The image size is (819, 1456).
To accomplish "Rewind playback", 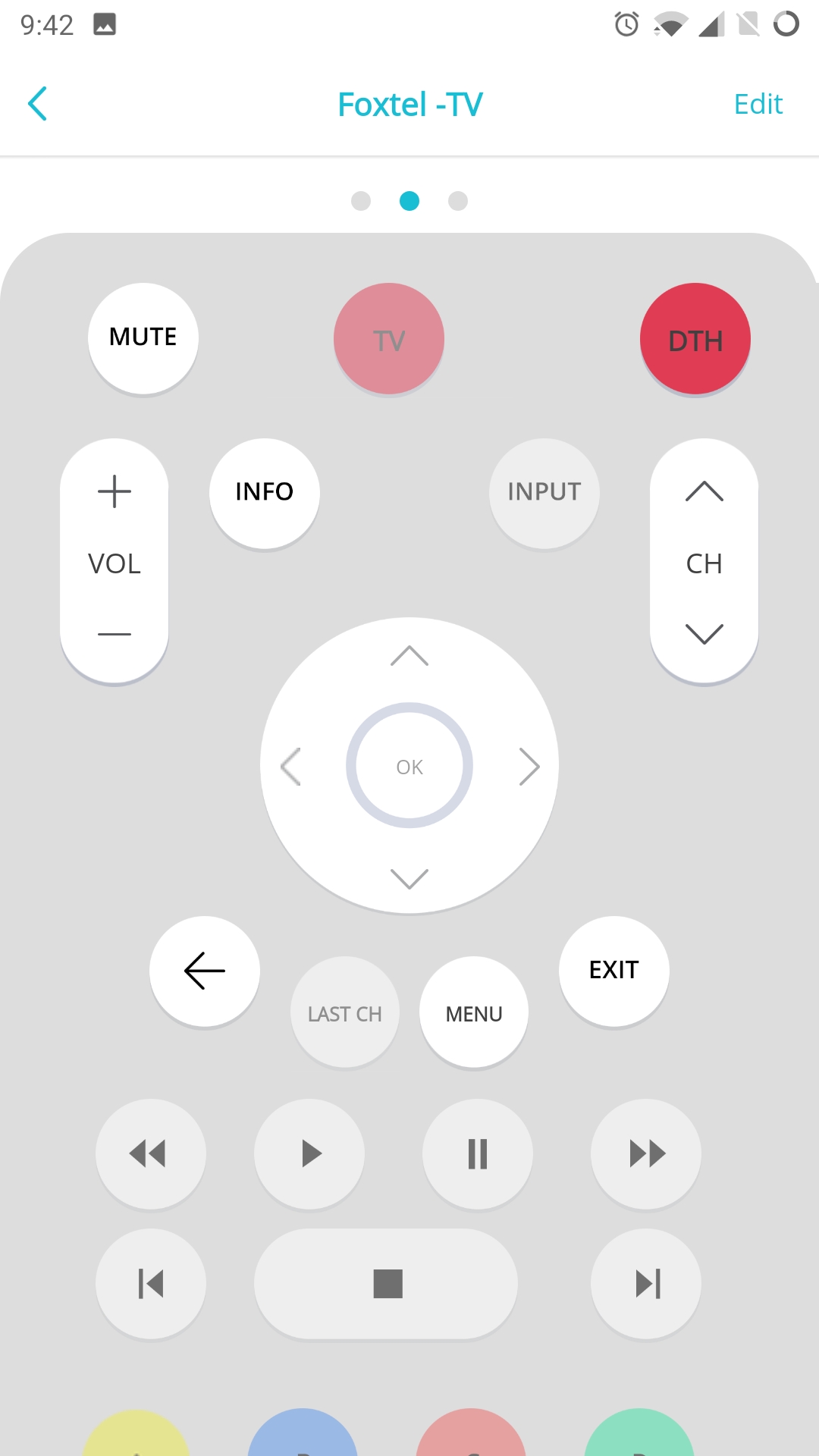I will [150, 1153].
